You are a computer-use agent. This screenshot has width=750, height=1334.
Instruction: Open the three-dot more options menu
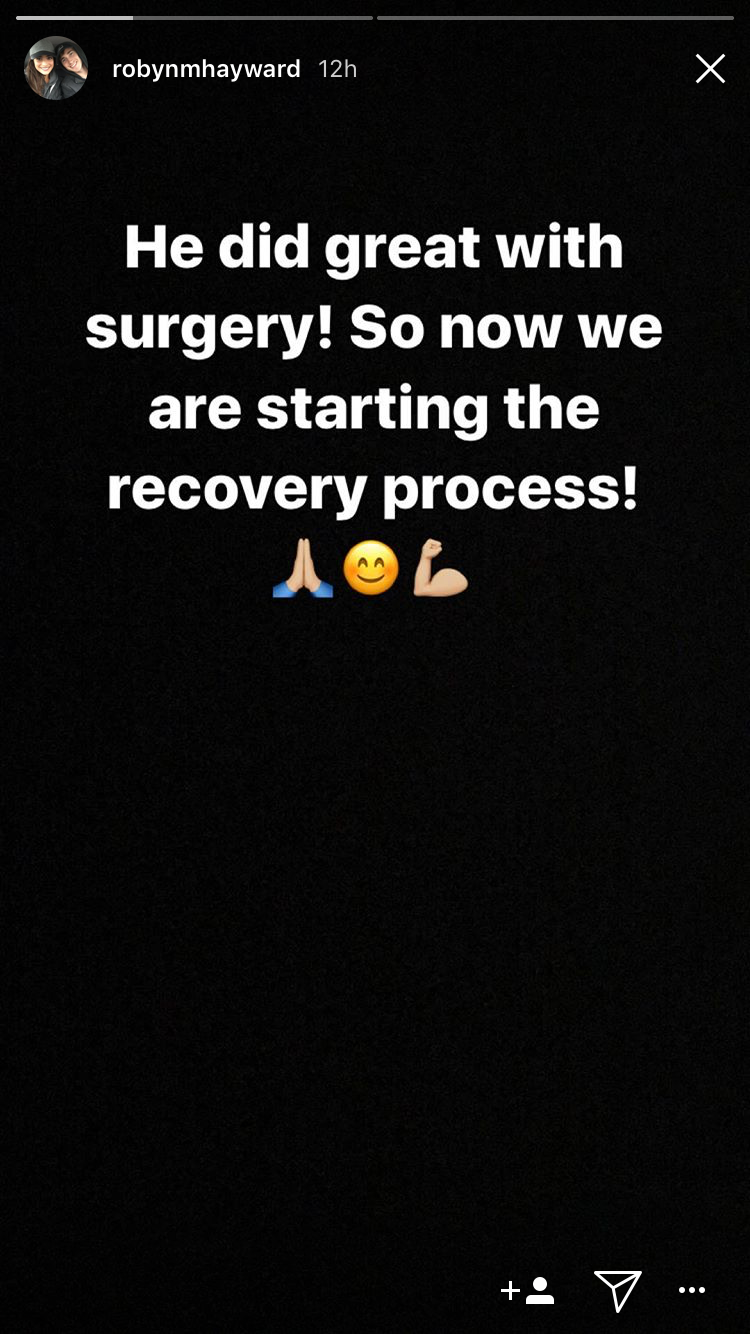(692, 1290)
